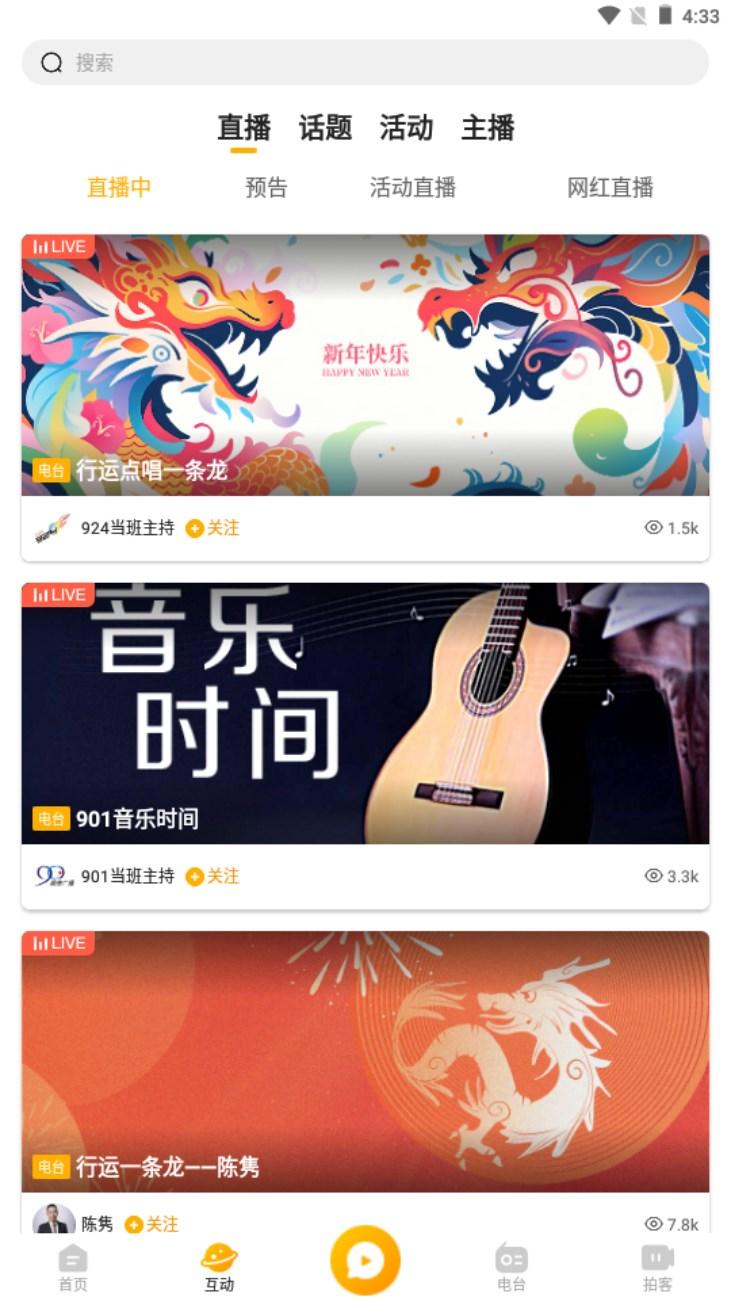Toggle 关注 for 陈隽

159,1225
